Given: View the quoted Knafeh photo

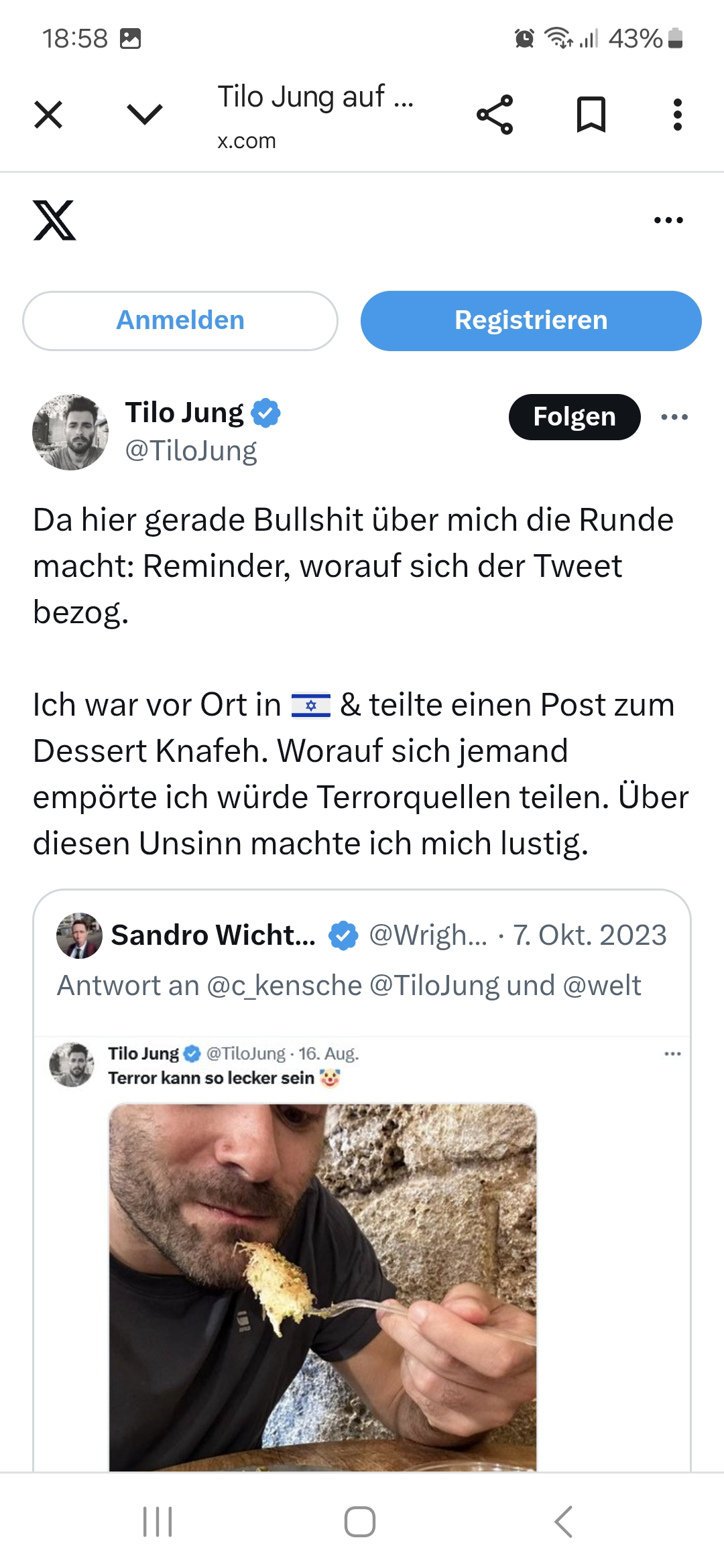Looking at the screenshot, I should [322, 1287].
